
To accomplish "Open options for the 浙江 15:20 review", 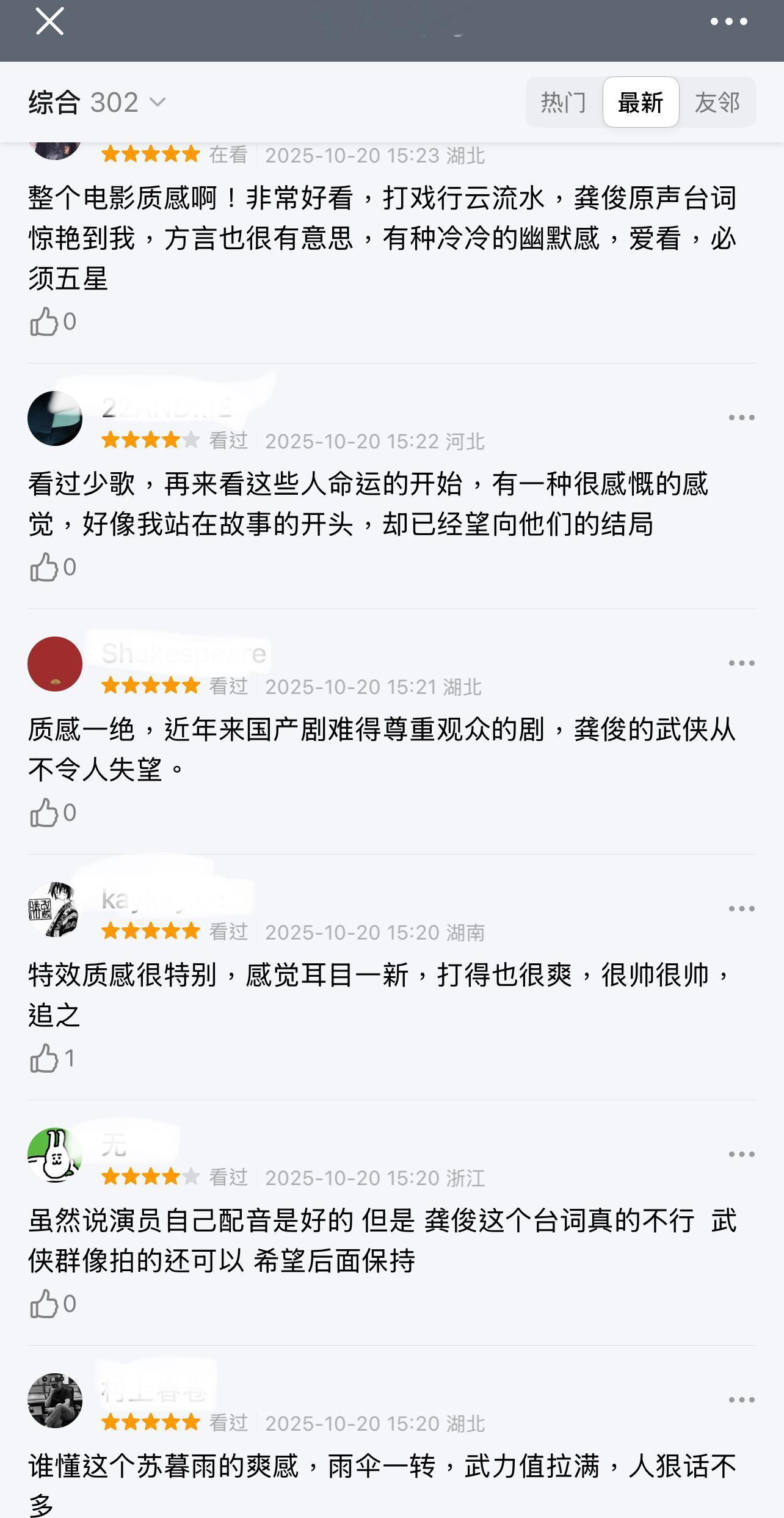I will click(741, 1155).
